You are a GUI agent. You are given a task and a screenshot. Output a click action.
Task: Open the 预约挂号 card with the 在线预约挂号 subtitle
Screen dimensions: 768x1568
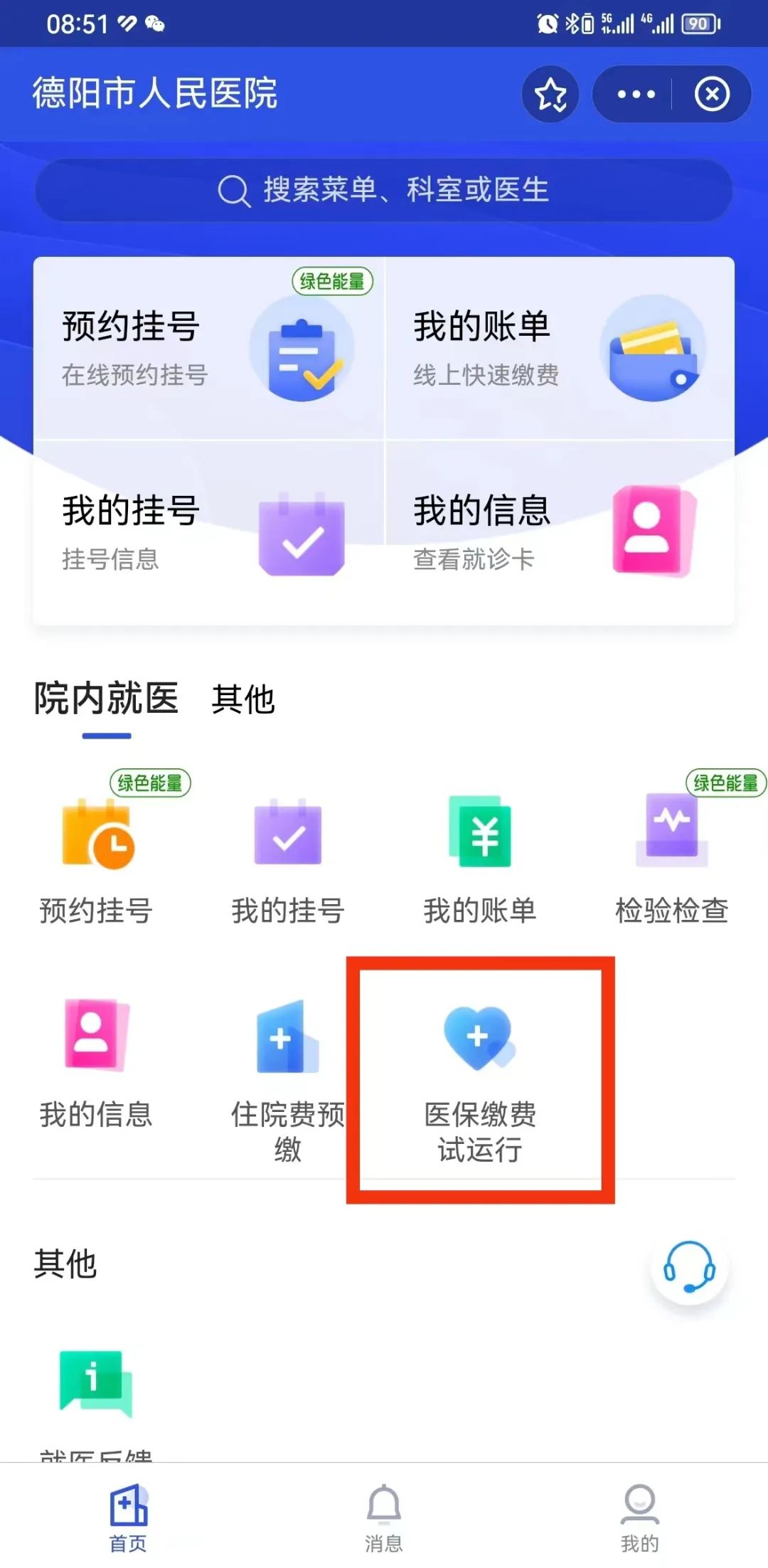pos(209,349)
